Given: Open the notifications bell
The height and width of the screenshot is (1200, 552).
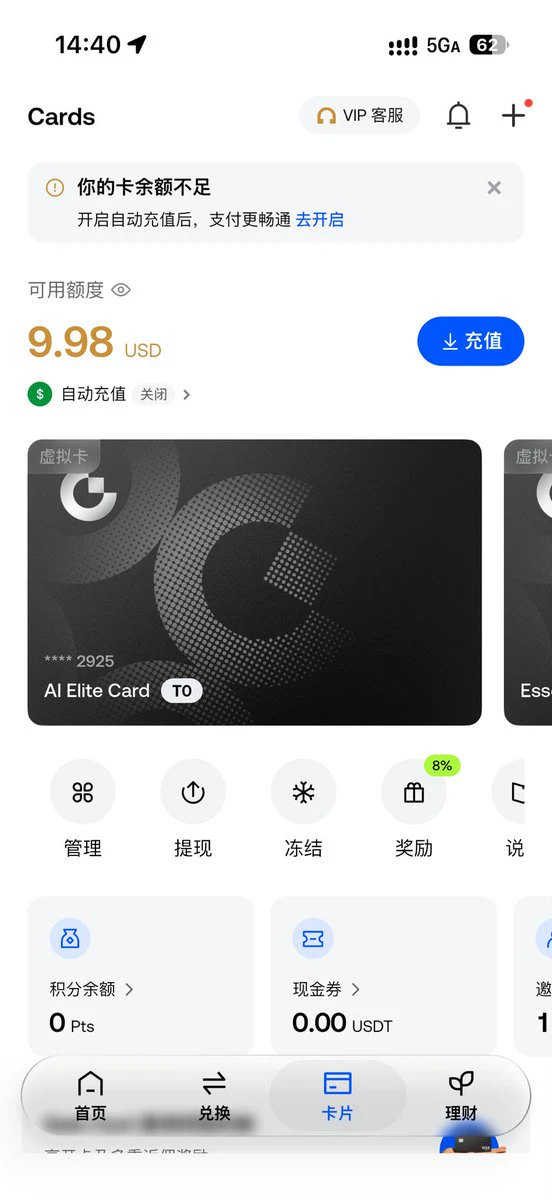Looking at the screenshot, I should 458,116.
